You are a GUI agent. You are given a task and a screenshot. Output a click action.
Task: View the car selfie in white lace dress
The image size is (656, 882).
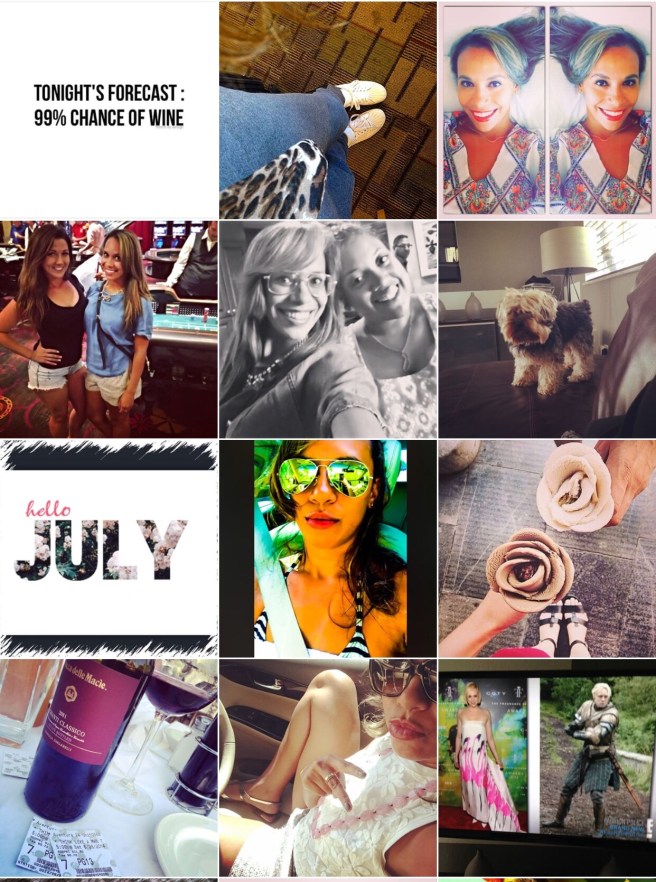pos(327,767)
